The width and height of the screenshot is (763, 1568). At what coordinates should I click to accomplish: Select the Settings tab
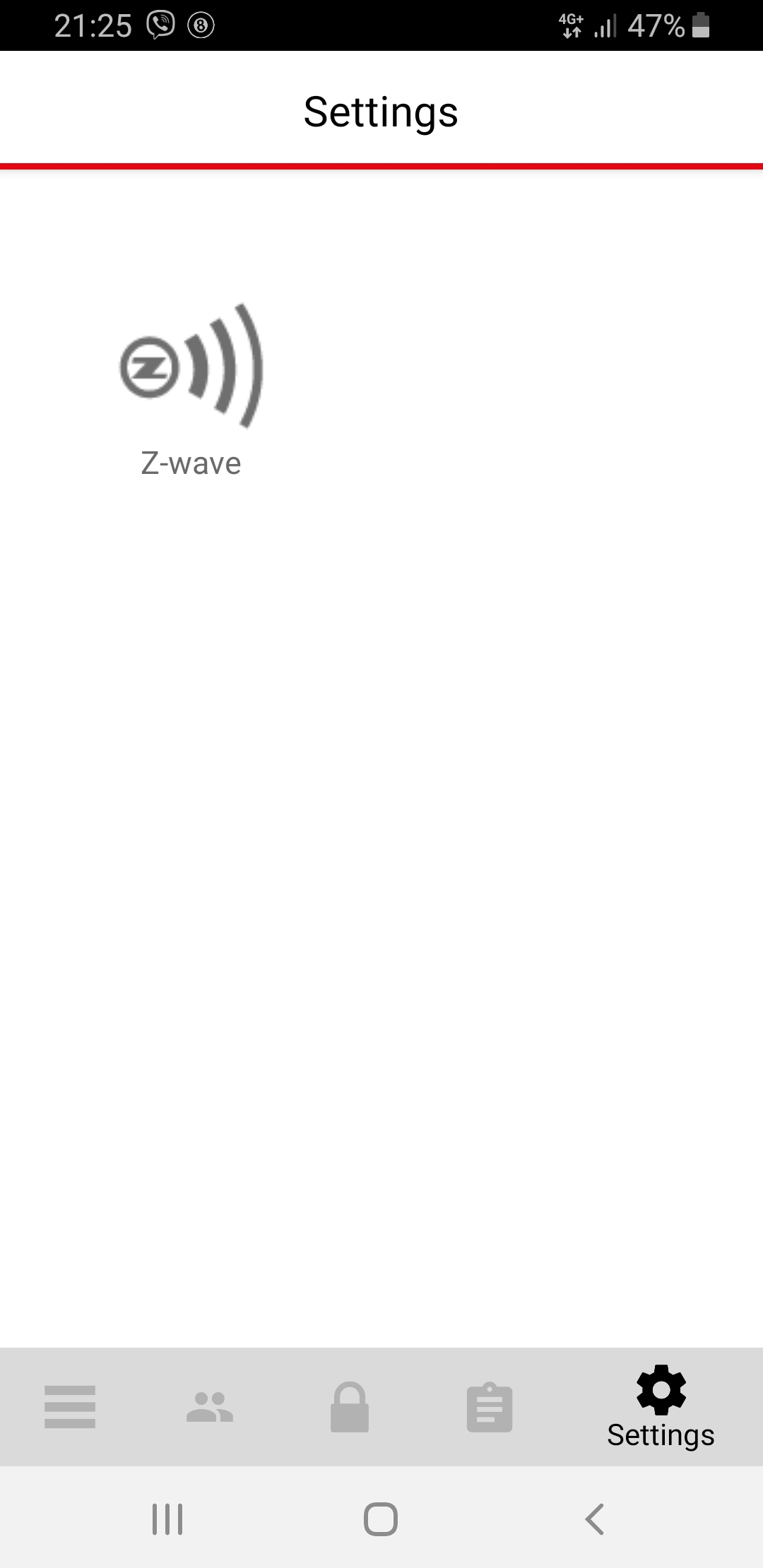(661, 1406)
